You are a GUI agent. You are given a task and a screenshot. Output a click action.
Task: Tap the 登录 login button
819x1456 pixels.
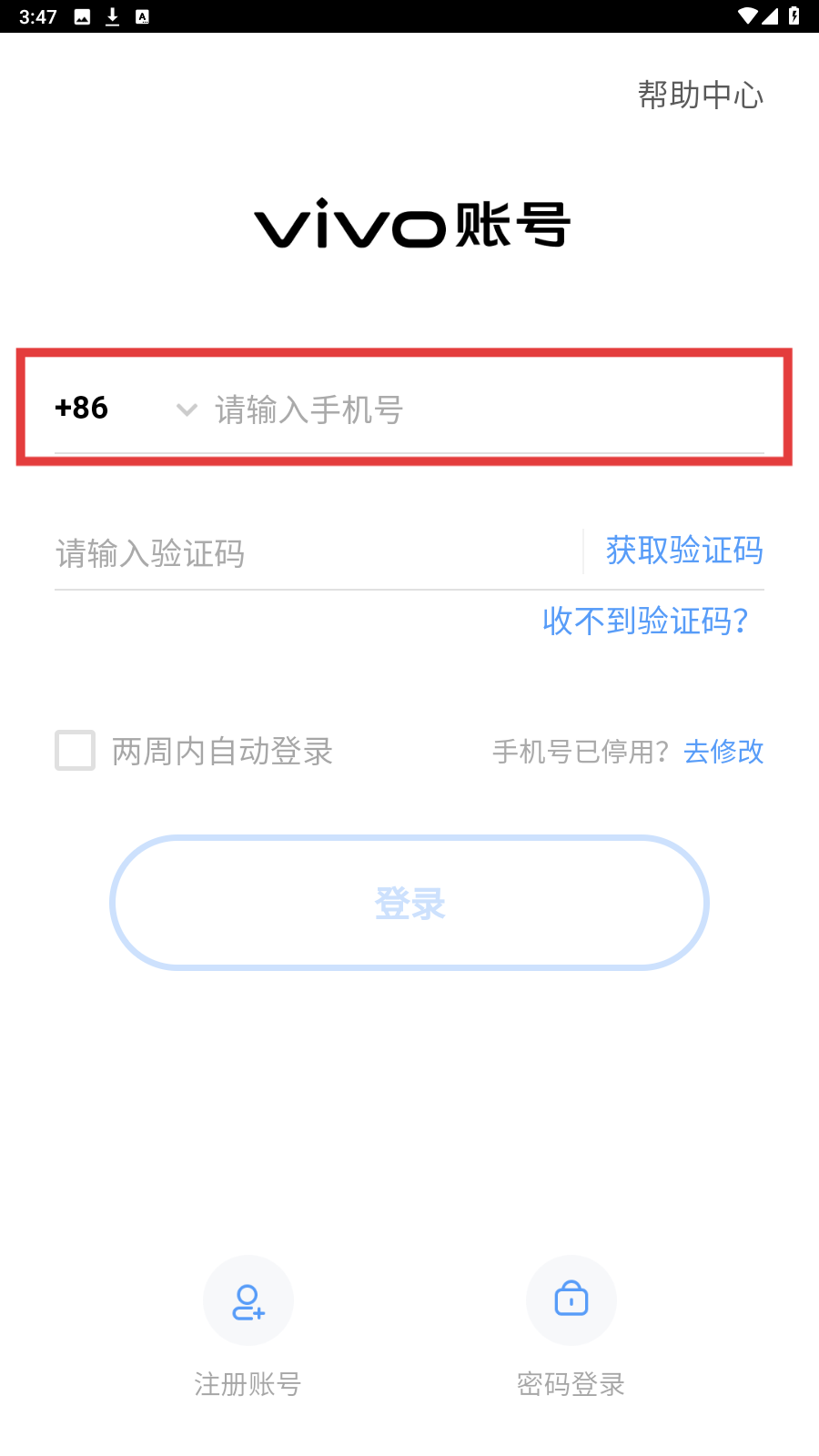(x=409, y=903)
